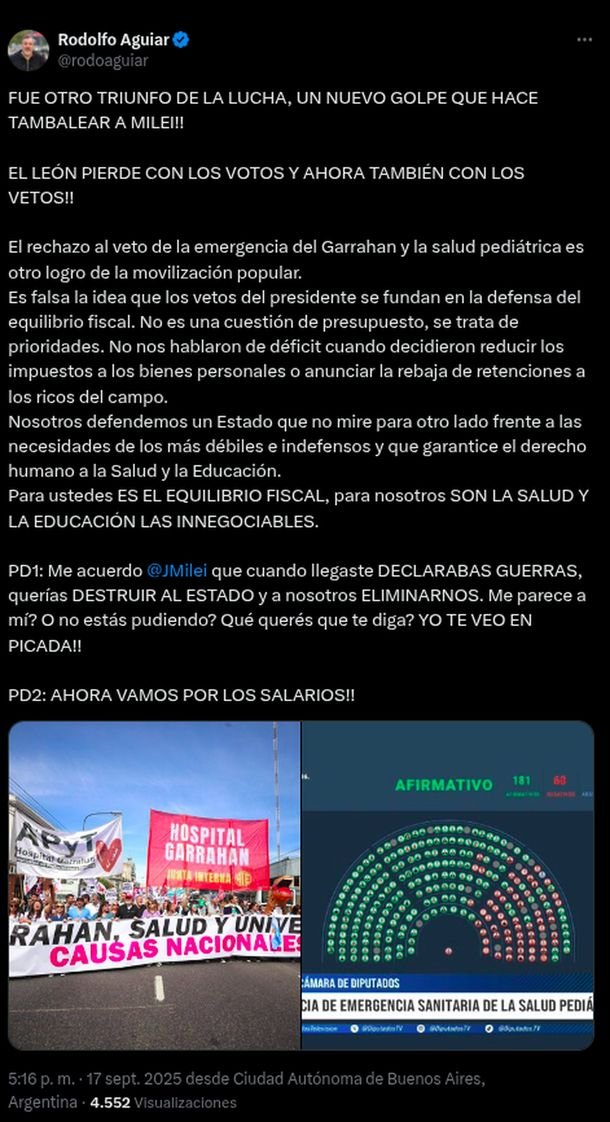
Task: Open Rodolfo Aguiar's profile name link
Action: 113,40
